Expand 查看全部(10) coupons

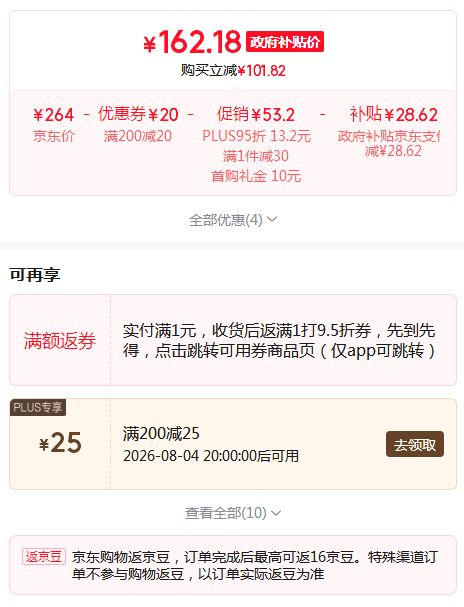[233, 513]
